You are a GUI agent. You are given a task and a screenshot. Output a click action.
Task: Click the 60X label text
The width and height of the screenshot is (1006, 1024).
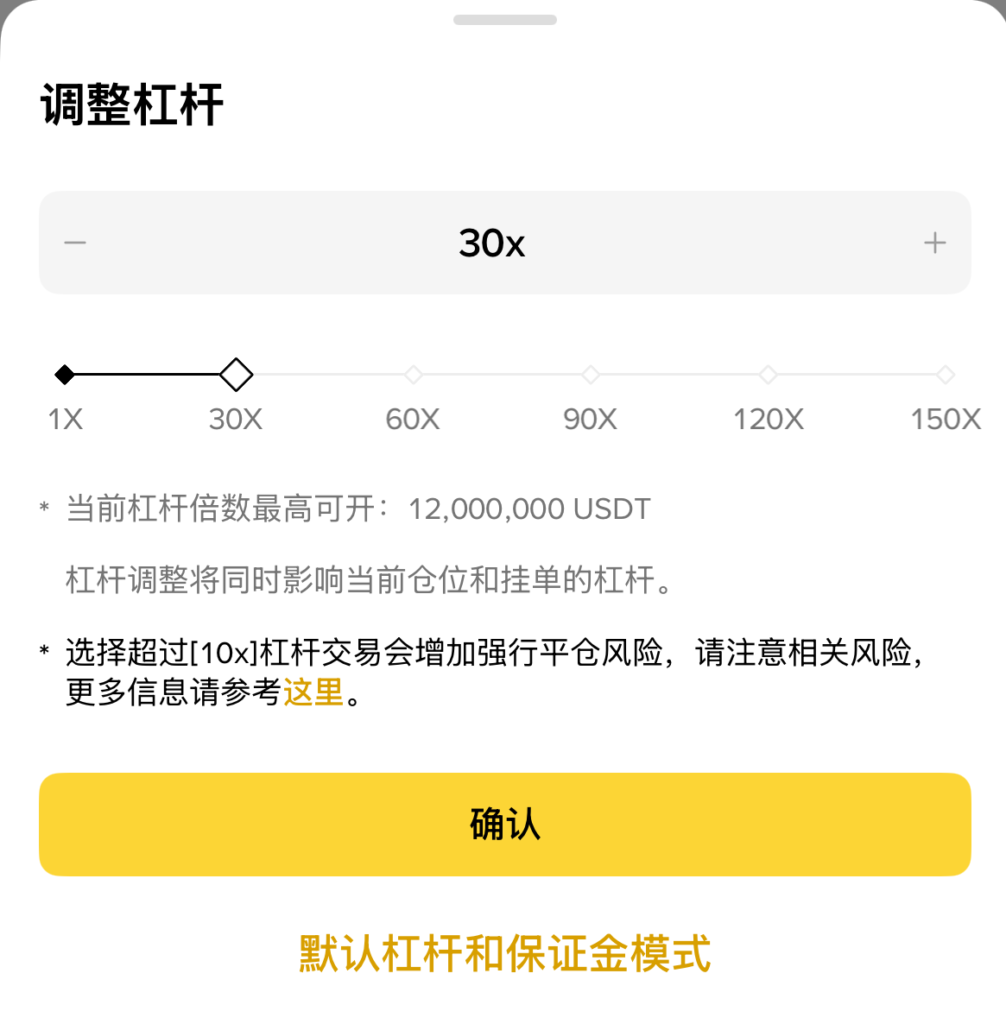click(412, 419)
